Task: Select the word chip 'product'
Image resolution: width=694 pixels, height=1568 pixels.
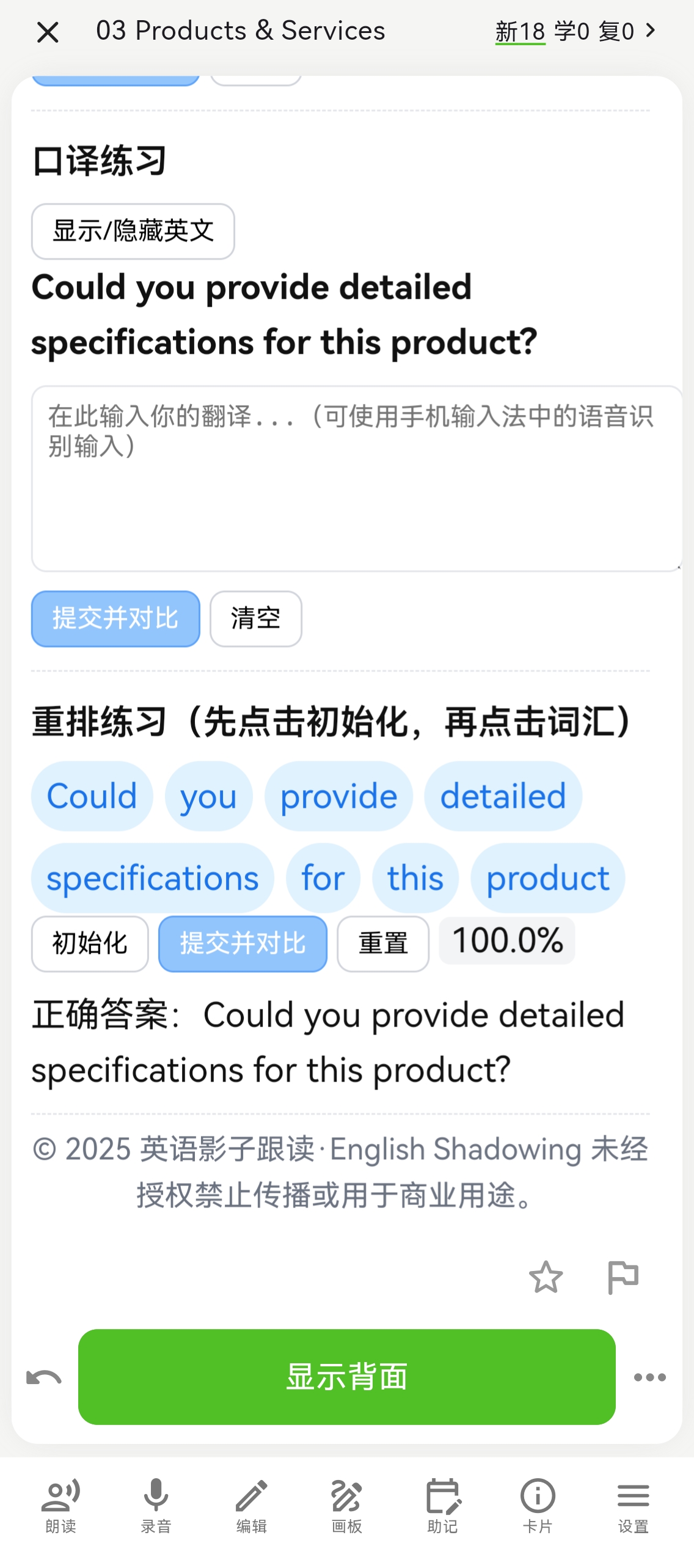Action: (547, 877)
